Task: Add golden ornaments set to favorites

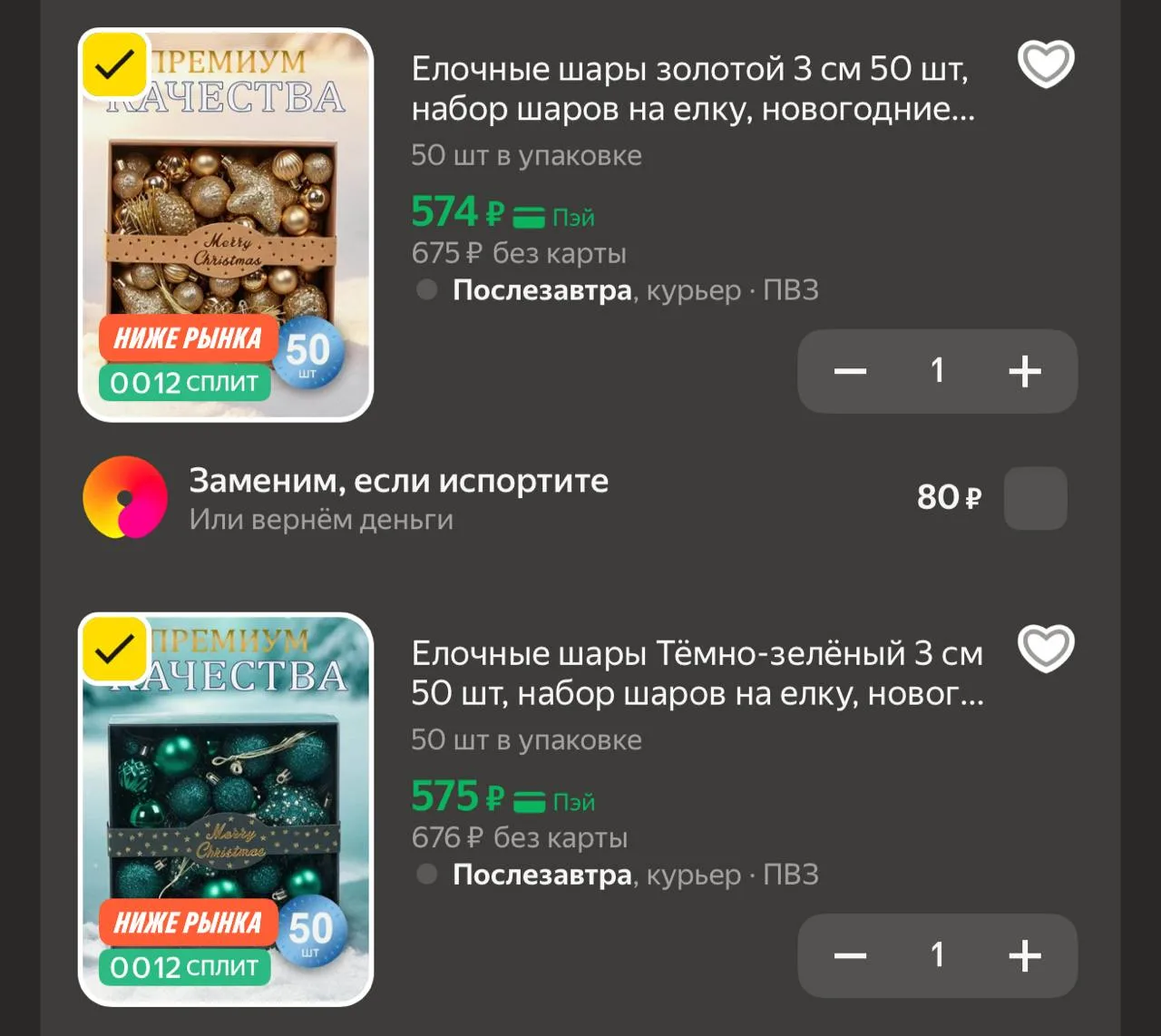Action: coord(1046,64)
